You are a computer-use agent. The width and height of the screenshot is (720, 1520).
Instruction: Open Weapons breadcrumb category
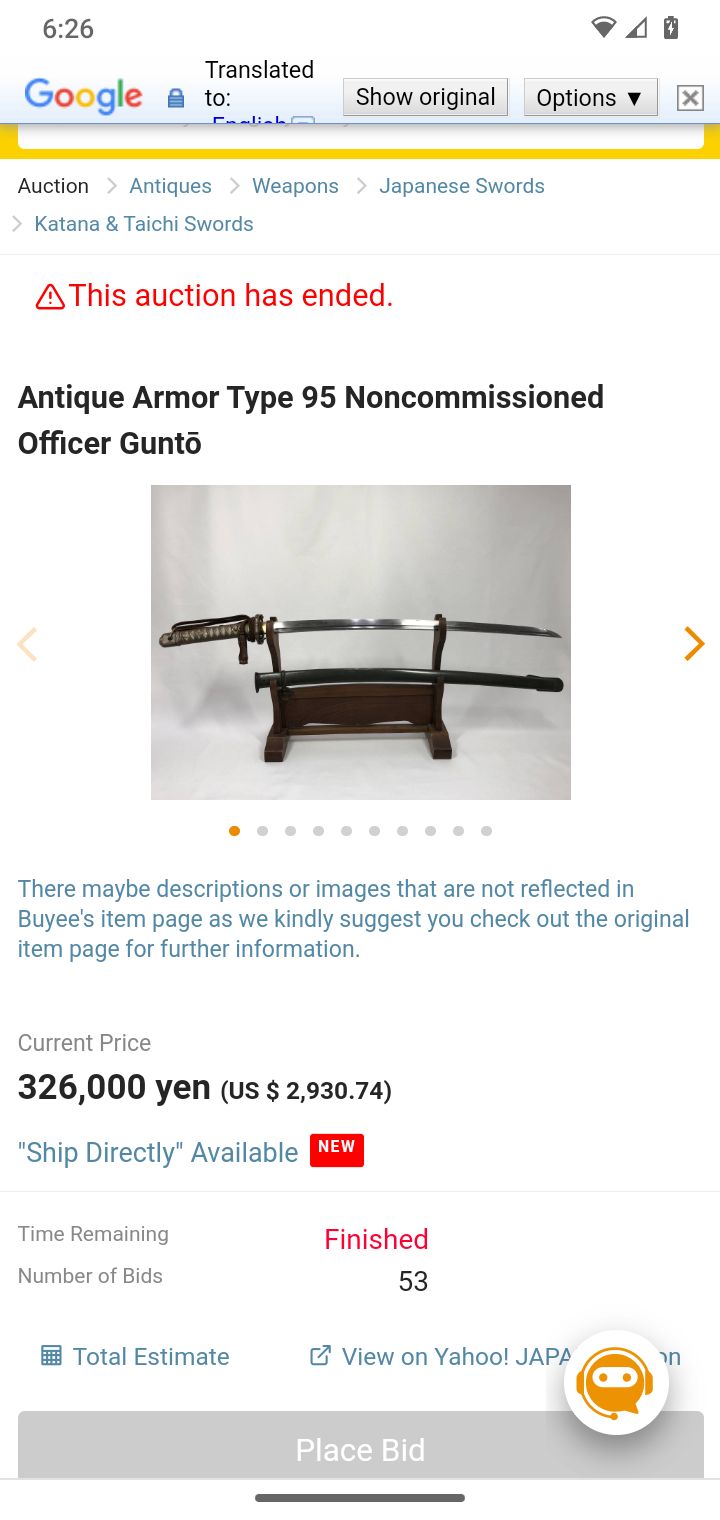coord(295,186)
